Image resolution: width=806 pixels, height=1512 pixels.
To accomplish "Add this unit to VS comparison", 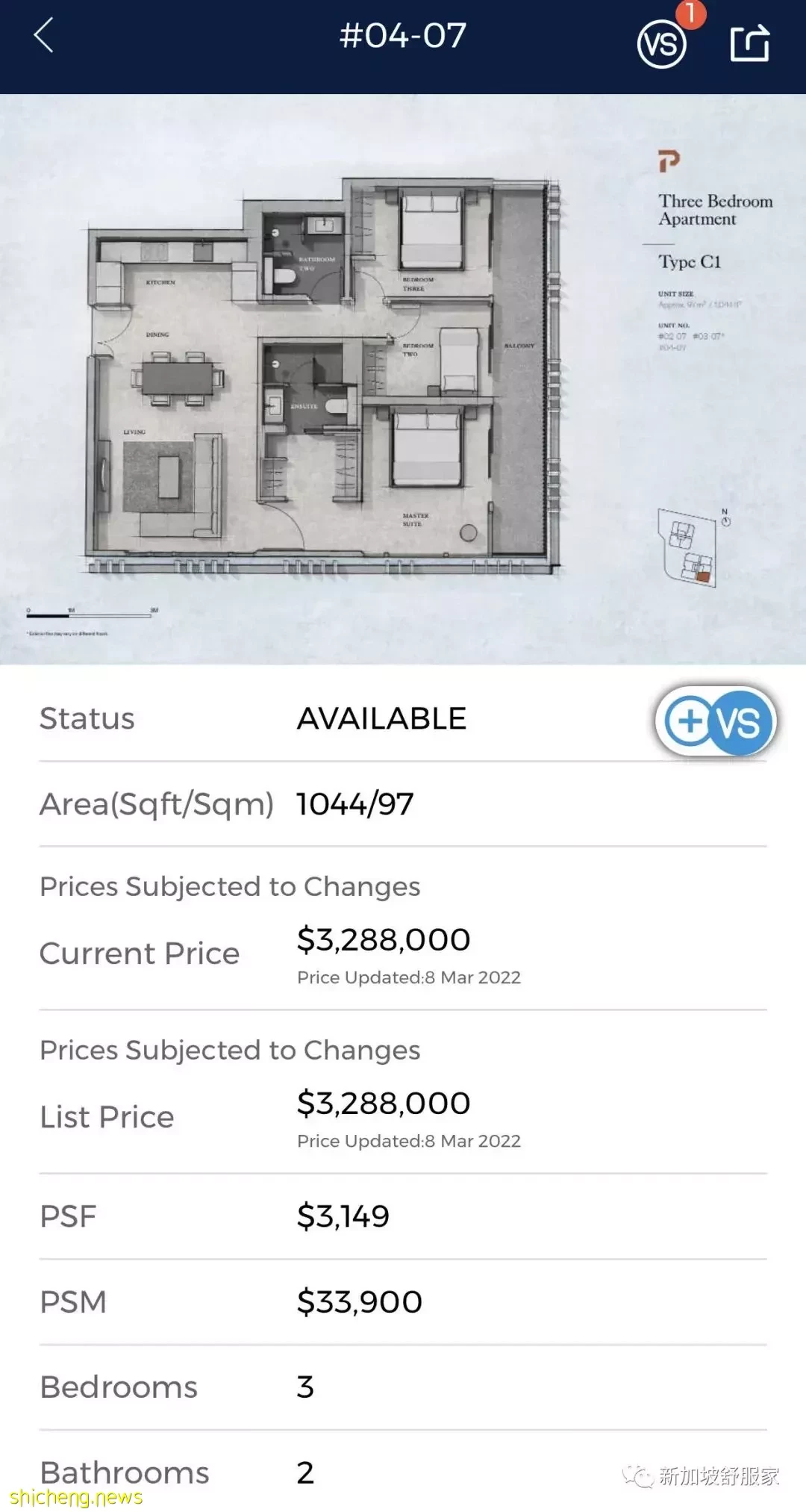I will (716, 721).
